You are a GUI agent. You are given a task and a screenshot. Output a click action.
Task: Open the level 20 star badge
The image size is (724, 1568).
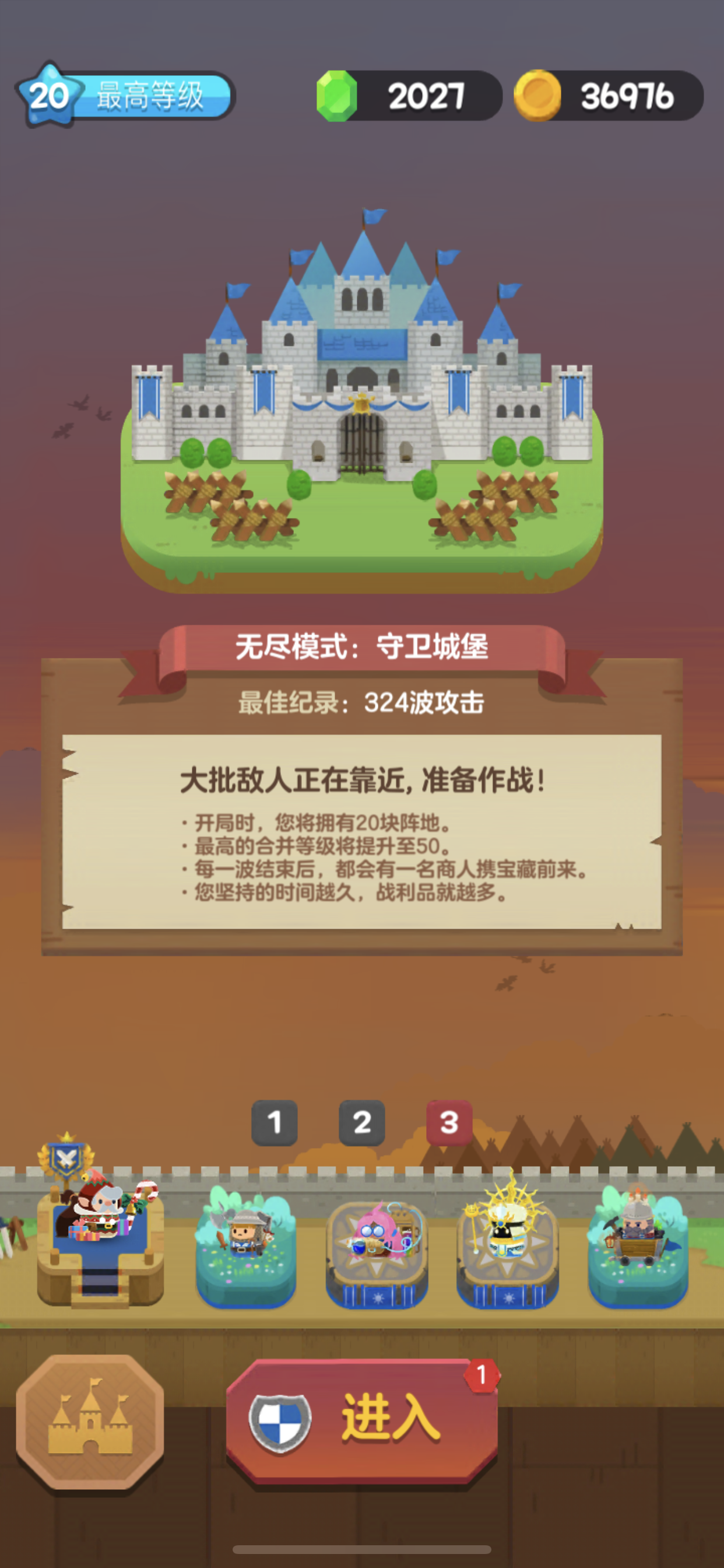coord(48,95)
